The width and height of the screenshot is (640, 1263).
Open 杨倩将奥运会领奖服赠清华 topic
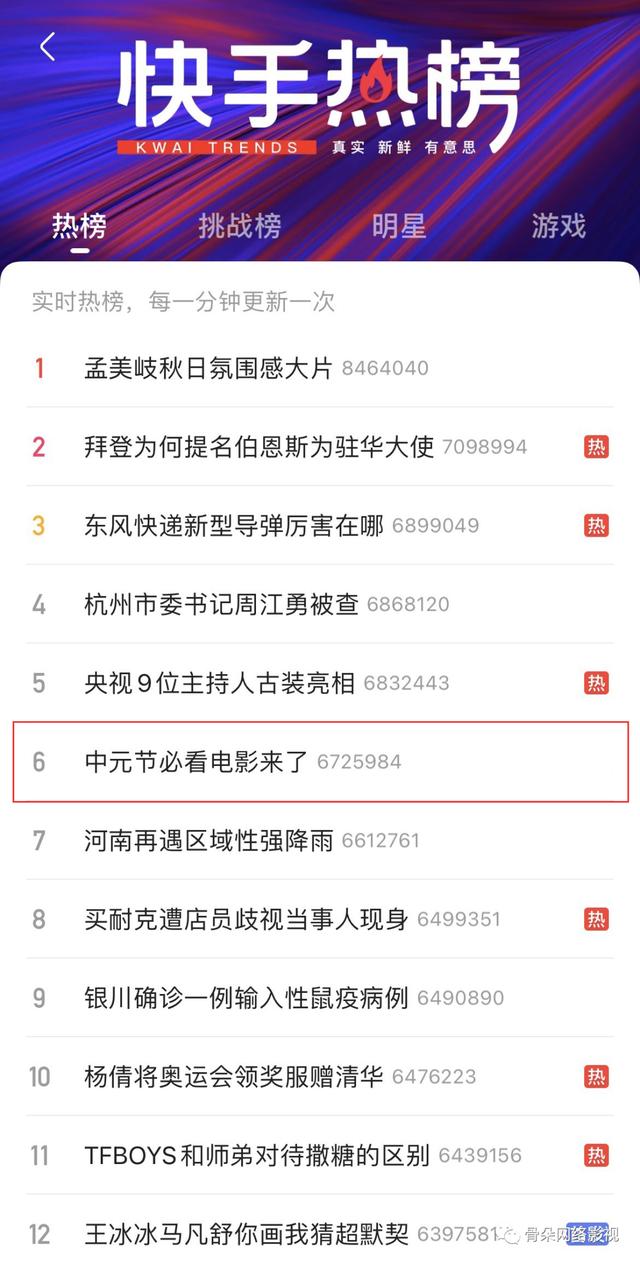pos(234,1077)
